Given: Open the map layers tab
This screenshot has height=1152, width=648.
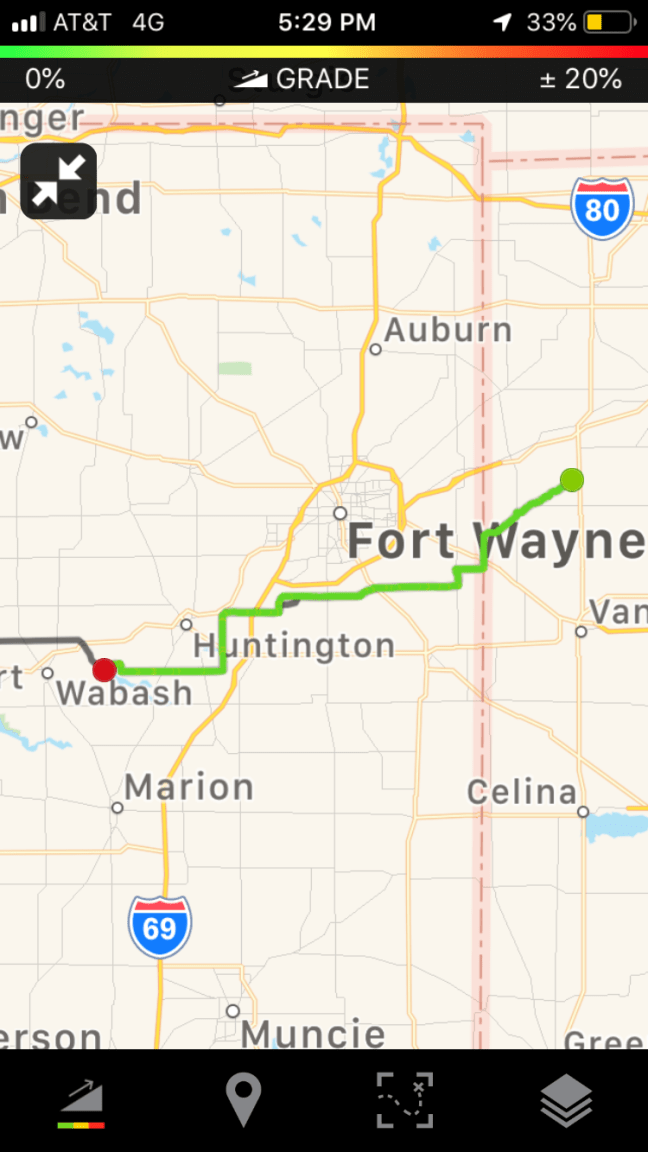Looking at the screenshot, I should (566, 1100).
